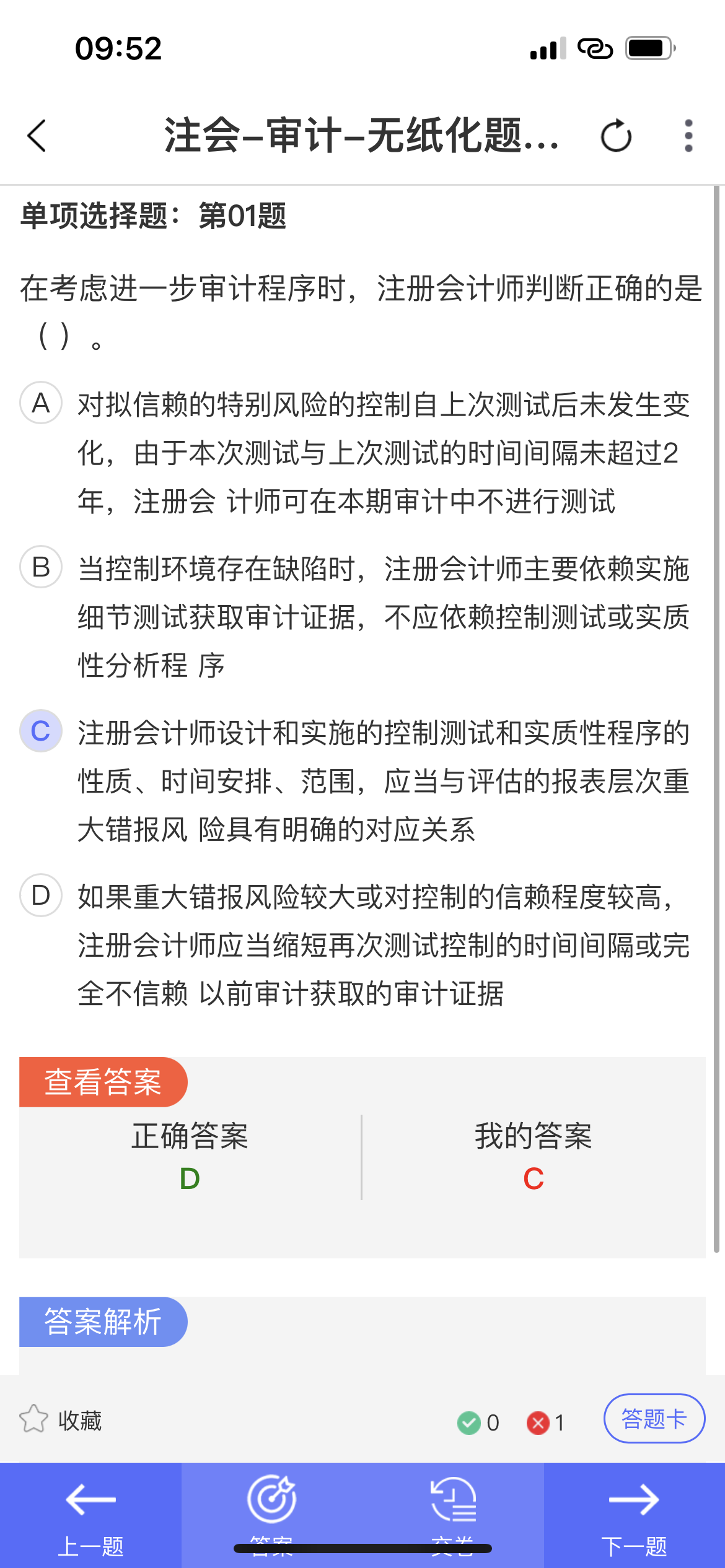Image resolution: width=725 pixels, height=1568 pixels.
Task: Refresh the page with the reload icon
Action: click(616, 136)
